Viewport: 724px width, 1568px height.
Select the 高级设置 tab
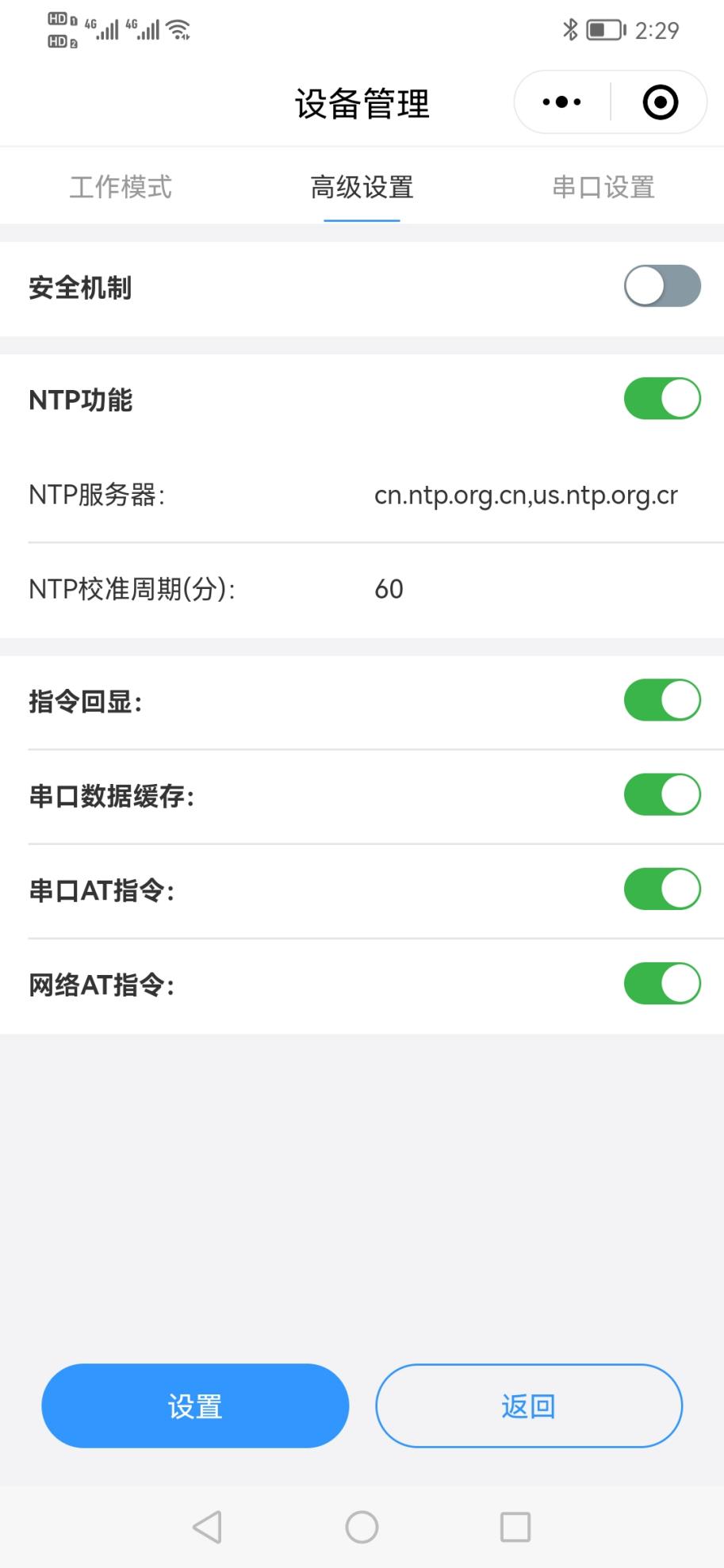[362, 188]
